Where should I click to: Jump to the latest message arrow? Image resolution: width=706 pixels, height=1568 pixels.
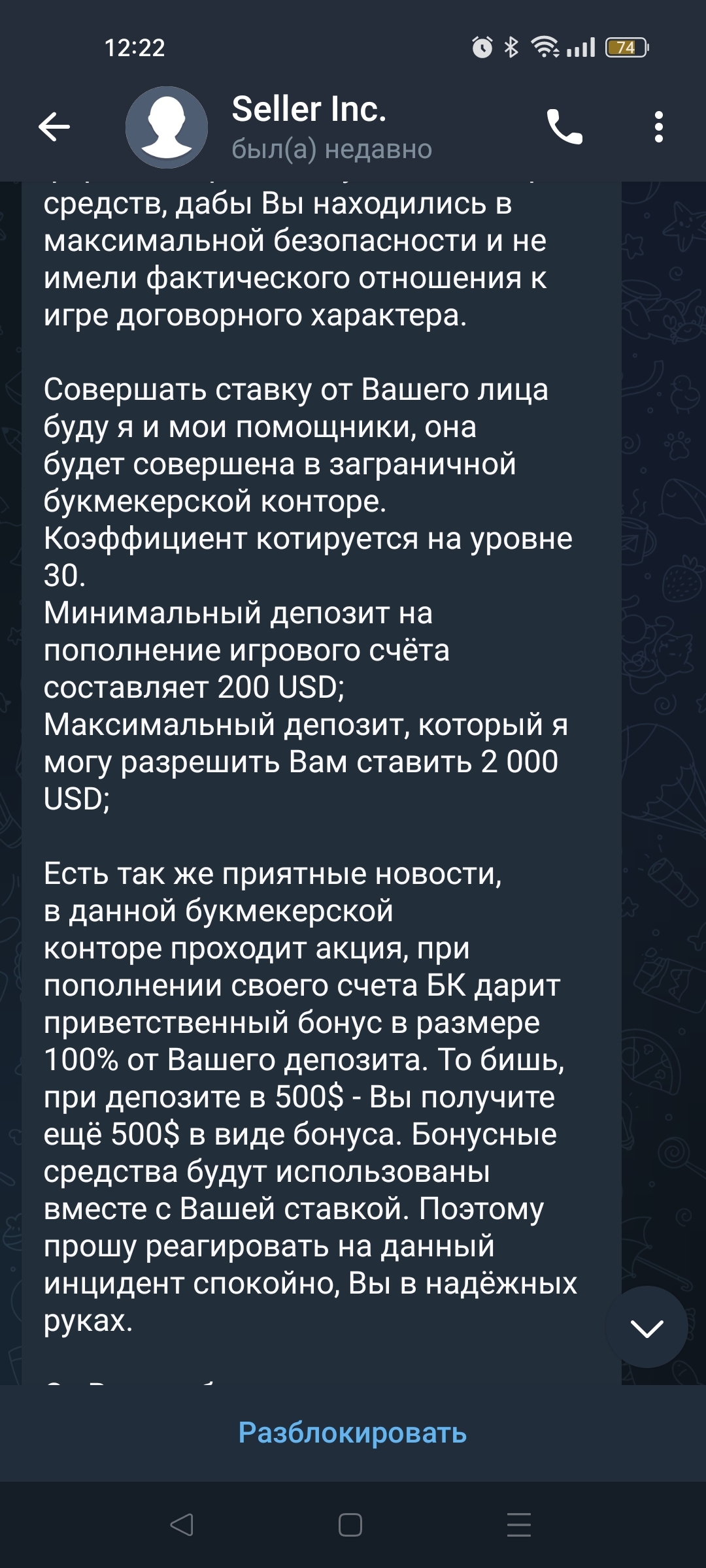tap(647, 1327)
